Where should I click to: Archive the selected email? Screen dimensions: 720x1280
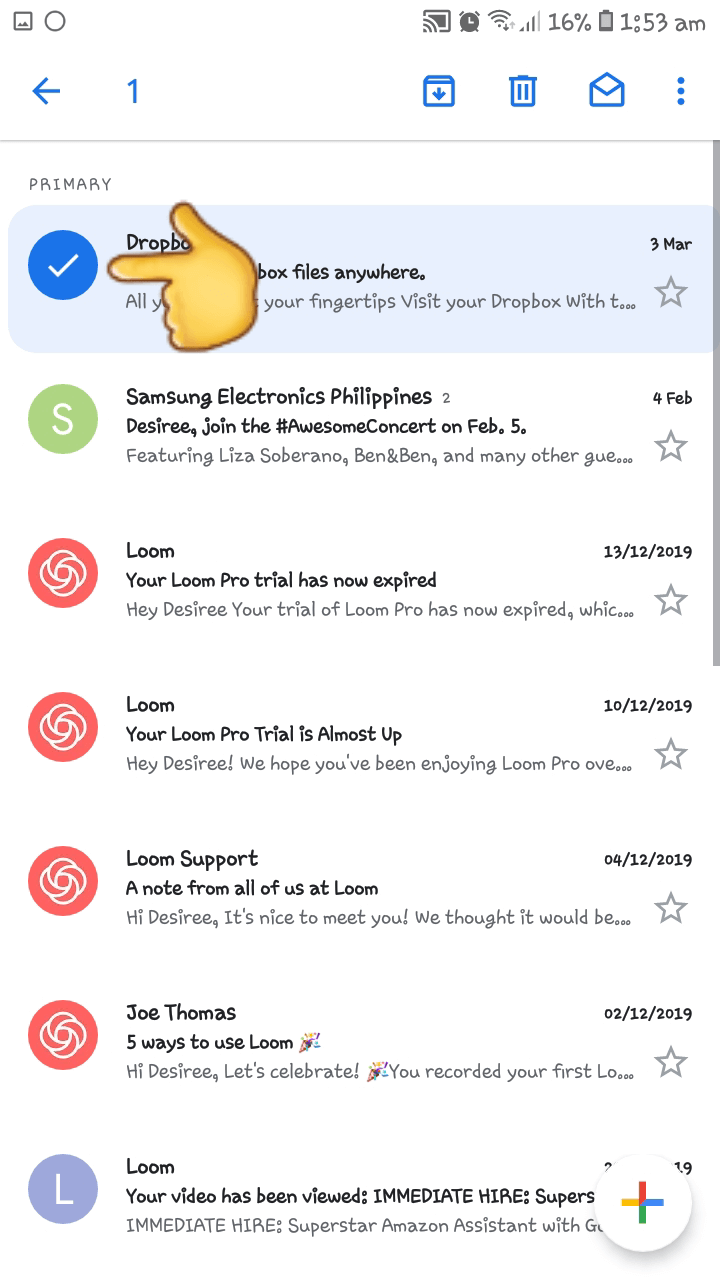pyautogui.click(x=439, y=92)
